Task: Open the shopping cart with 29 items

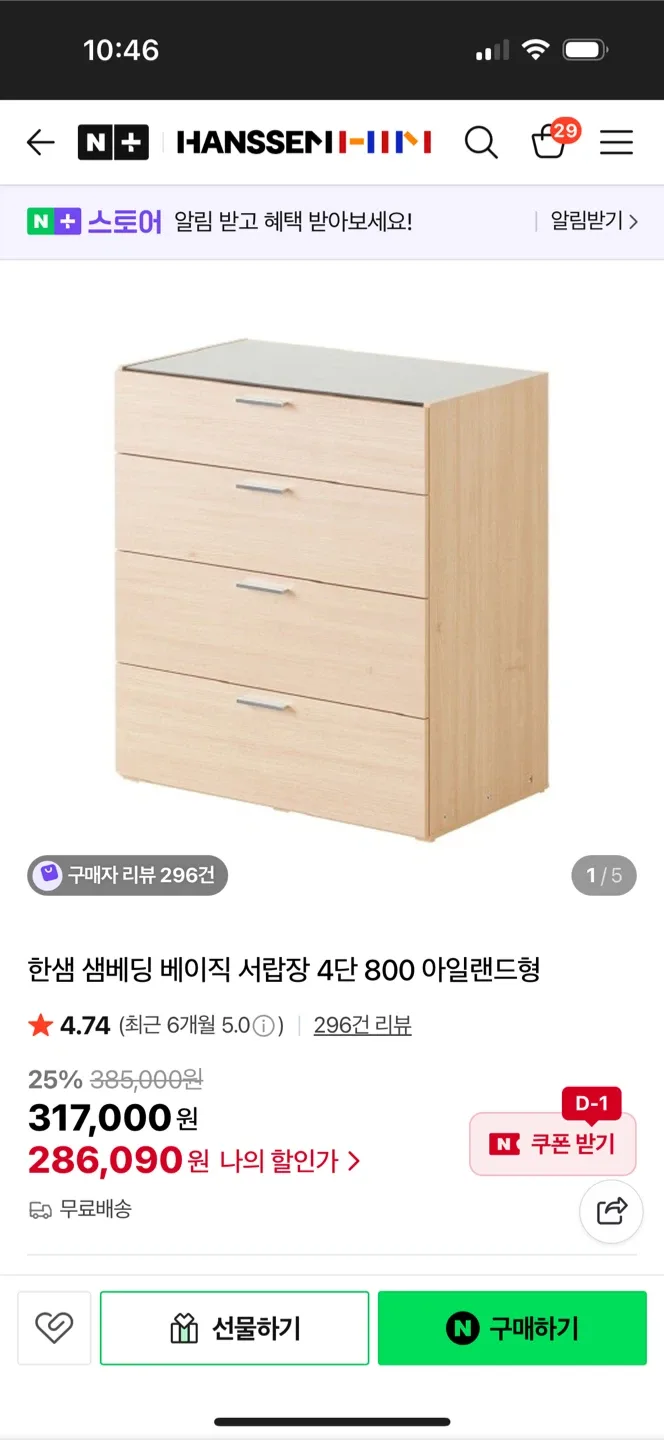Action: (549, 142)
